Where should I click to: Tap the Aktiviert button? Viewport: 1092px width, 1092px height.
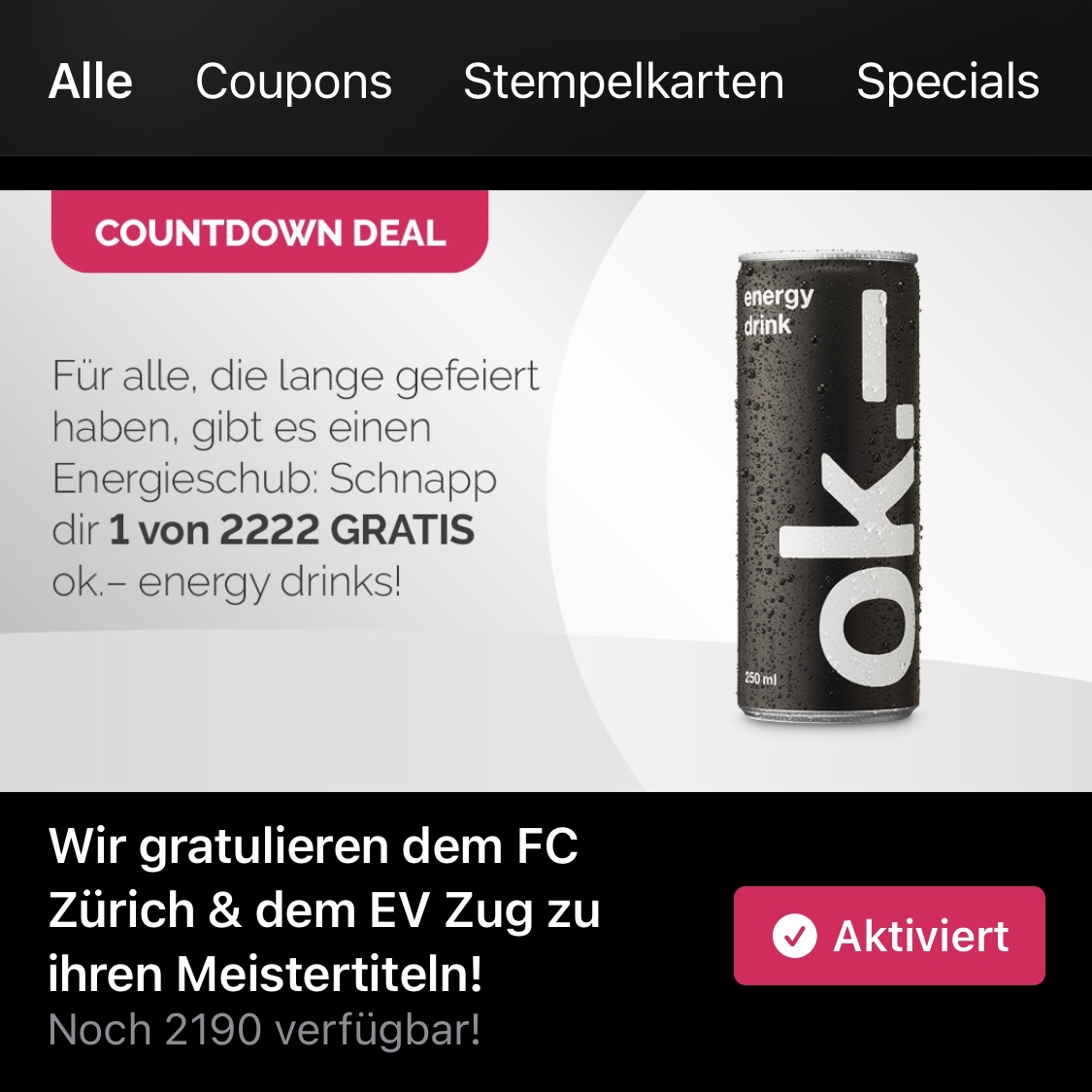click(889, 936)
